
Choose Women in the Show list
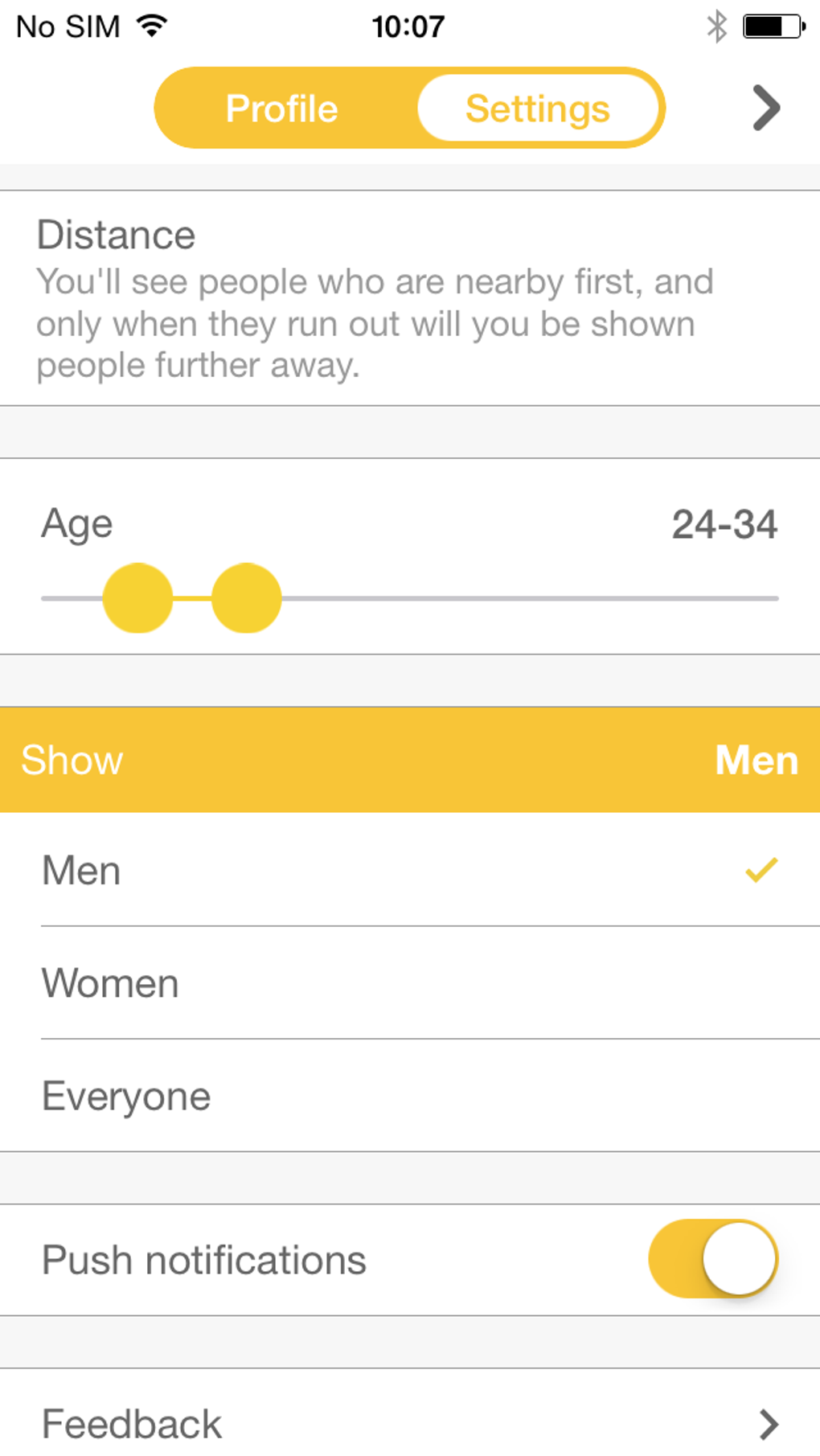[410, 983]
